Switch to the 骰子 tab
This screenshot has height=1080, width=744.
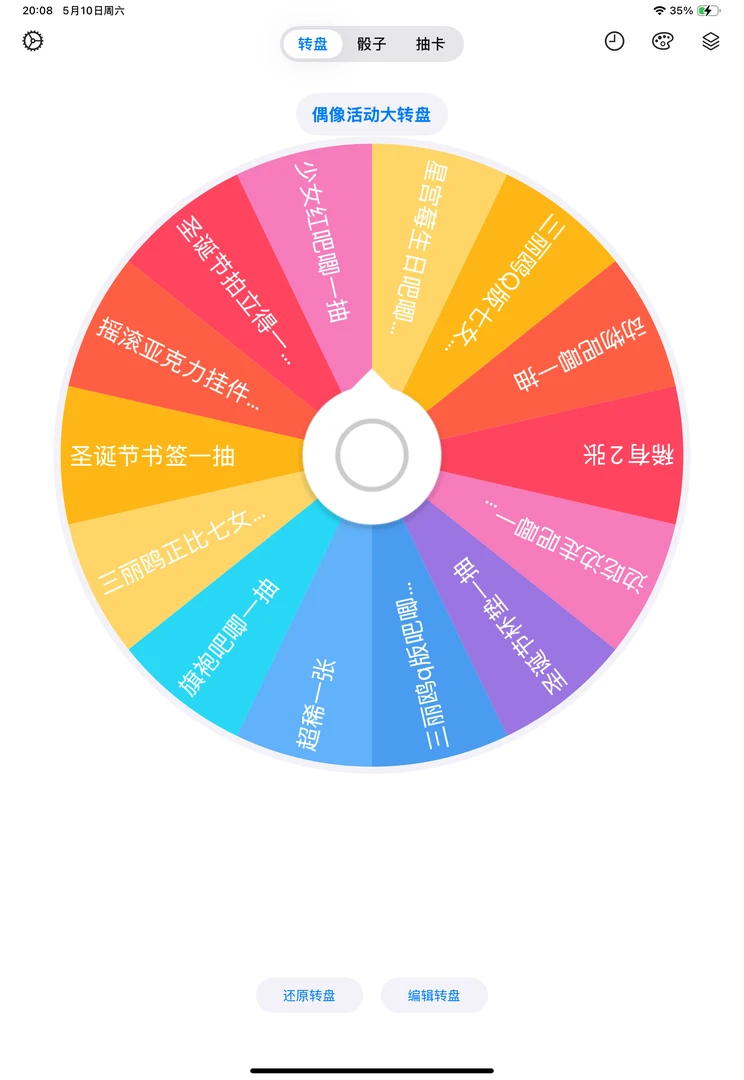[369, 44]
